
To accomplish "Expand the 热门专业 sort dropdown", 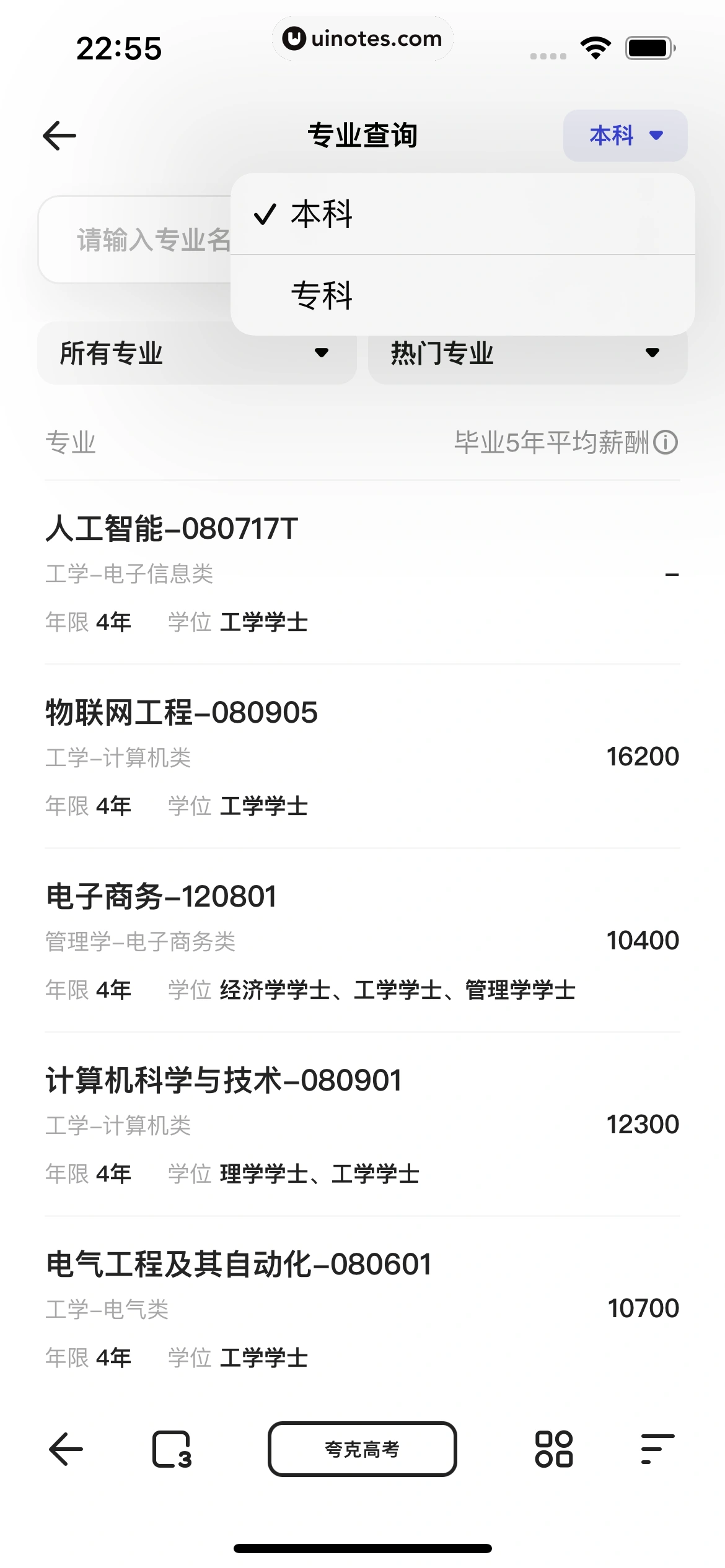I will 525,353.
